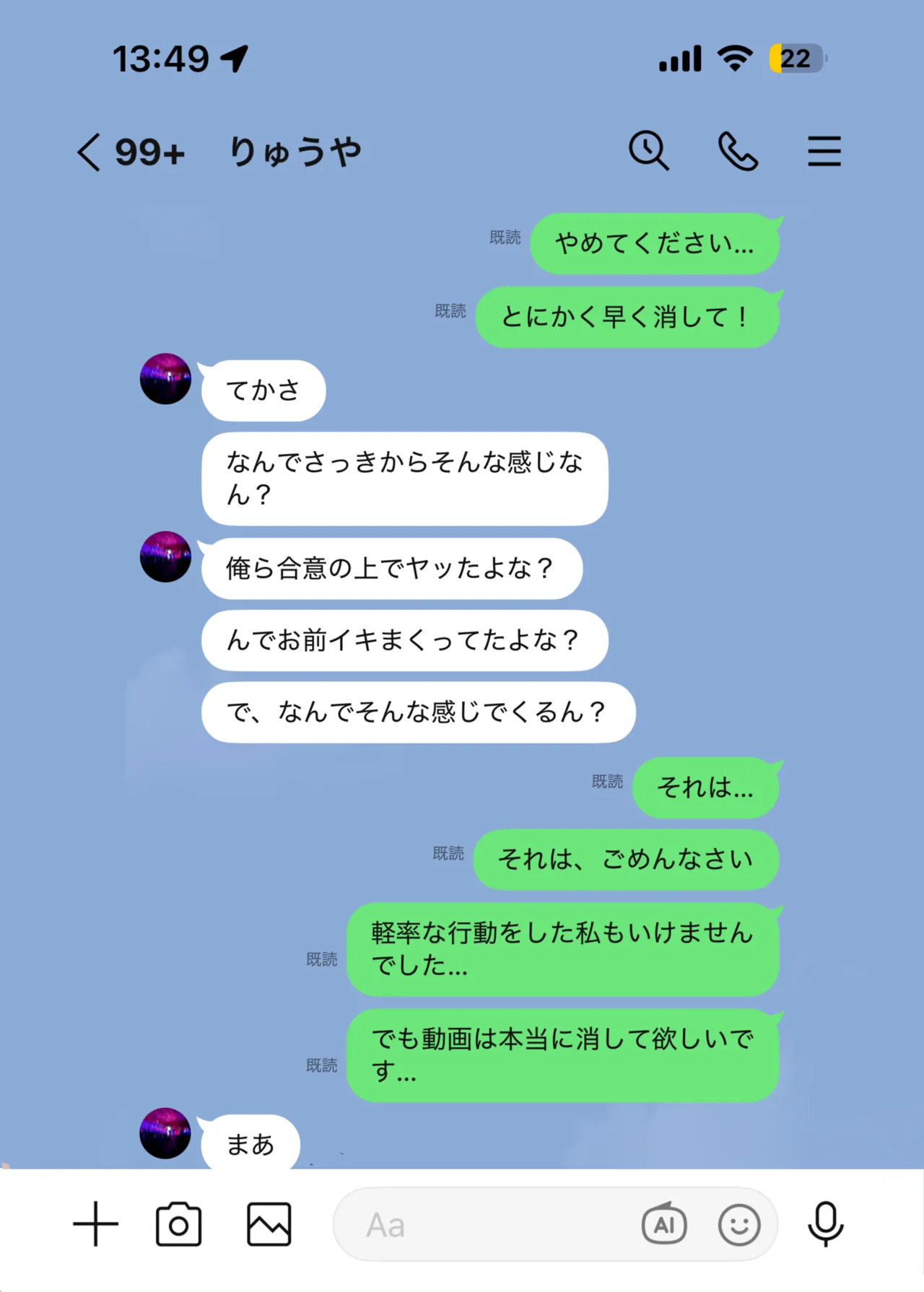Open the photo gallery picker

(269, 1224)
